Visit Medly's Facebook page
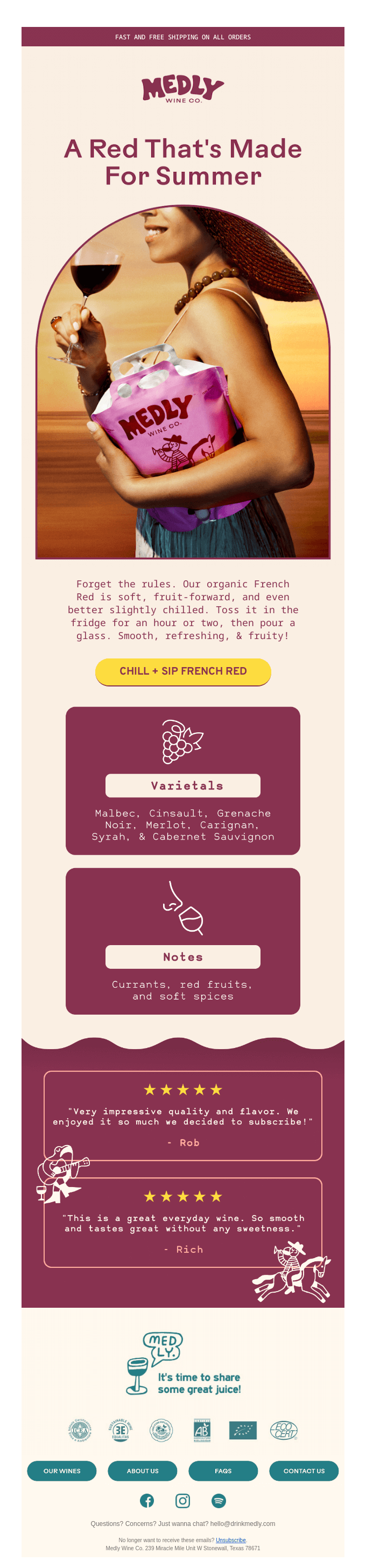 pyautogui.click(x=147, y=1501)
